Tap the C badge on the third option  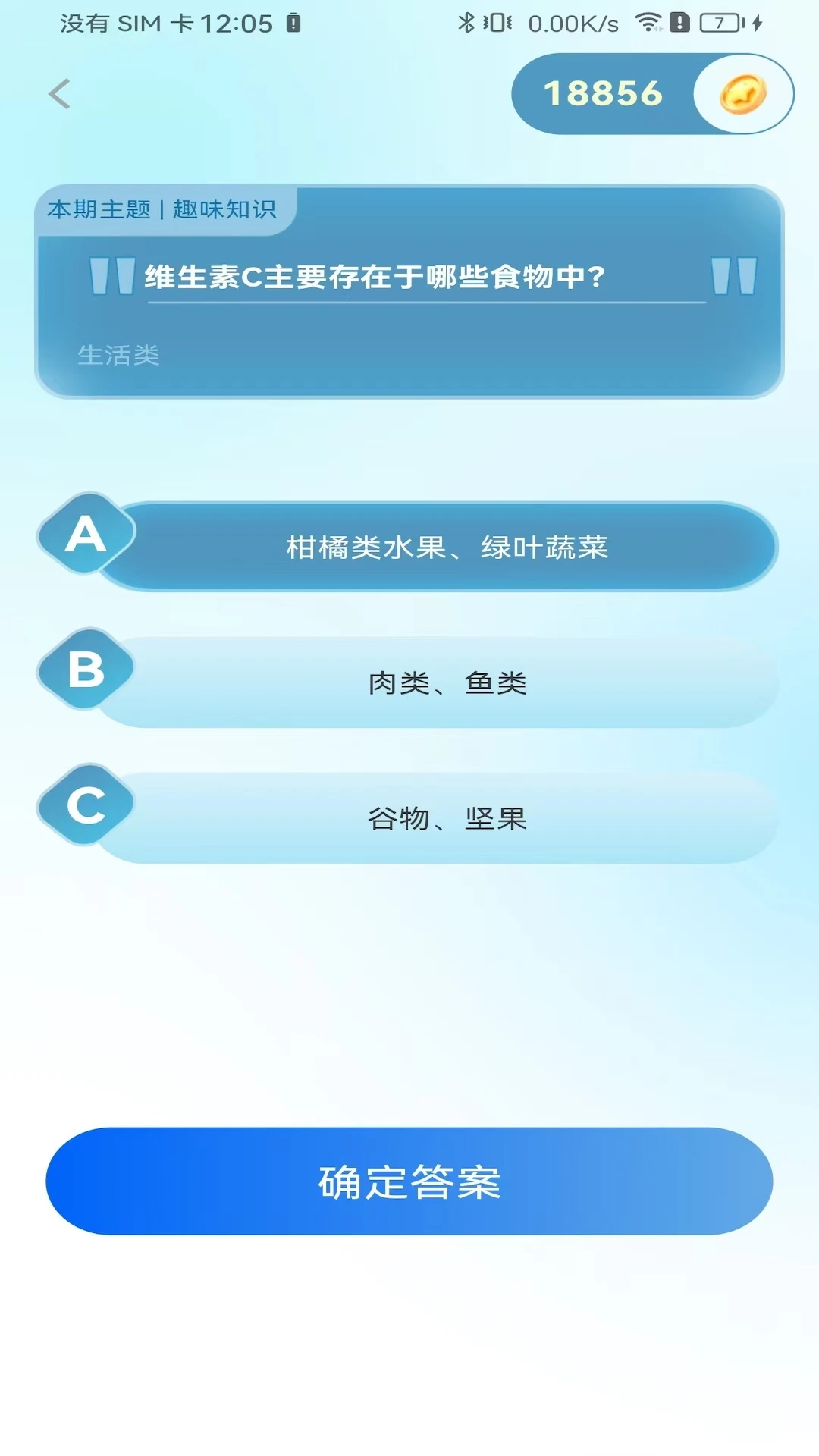(86, 805)
